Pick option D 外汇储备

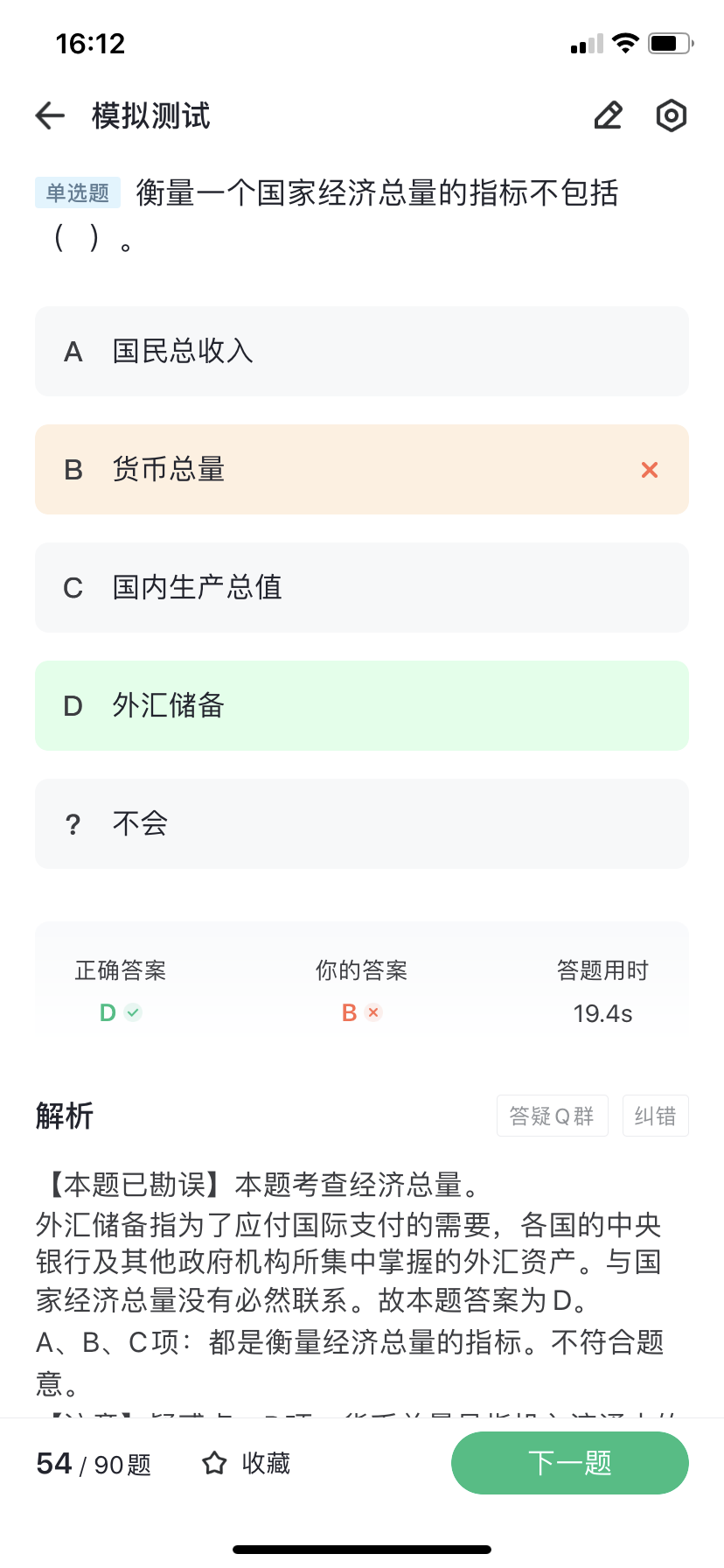362,705
